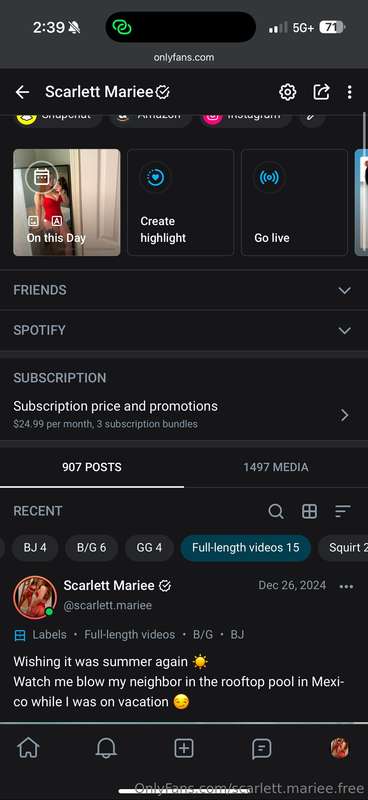Start a stream with Go live
Image resolution: width=368 pixels, height=800 pixels.
295,202
